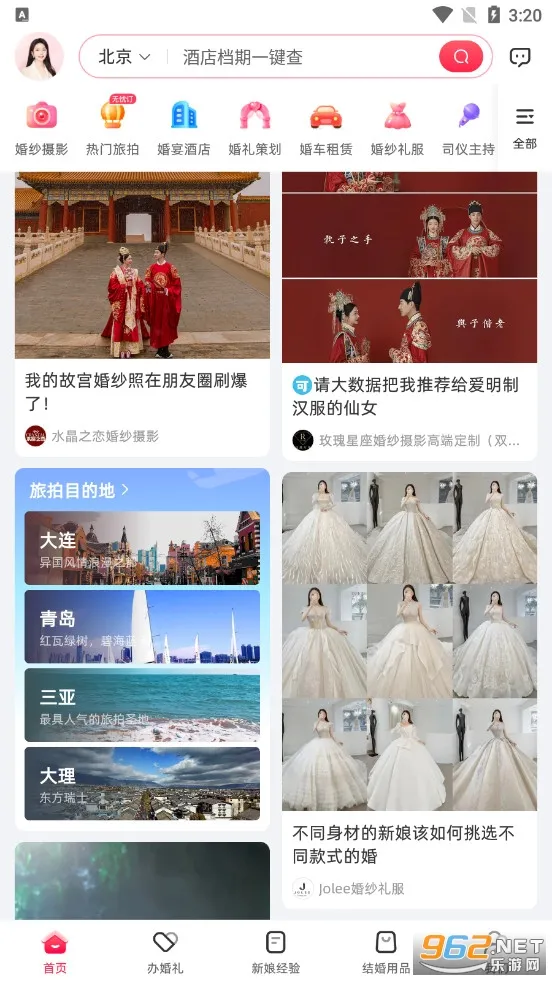Open the 婚礼策划 category
The width and height of the screenshot is (552, 981).
pos(255,128)
